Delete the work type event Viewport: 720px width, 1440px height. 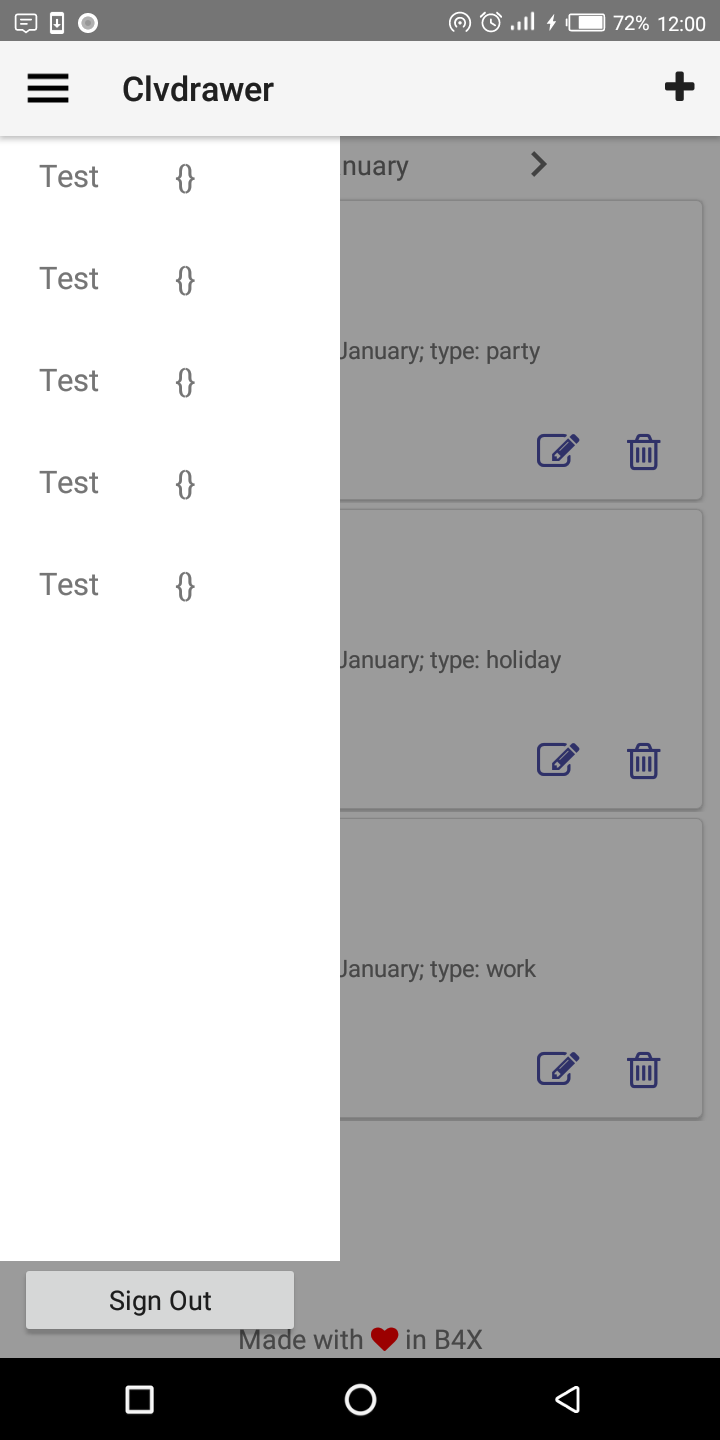point(643,1070)
